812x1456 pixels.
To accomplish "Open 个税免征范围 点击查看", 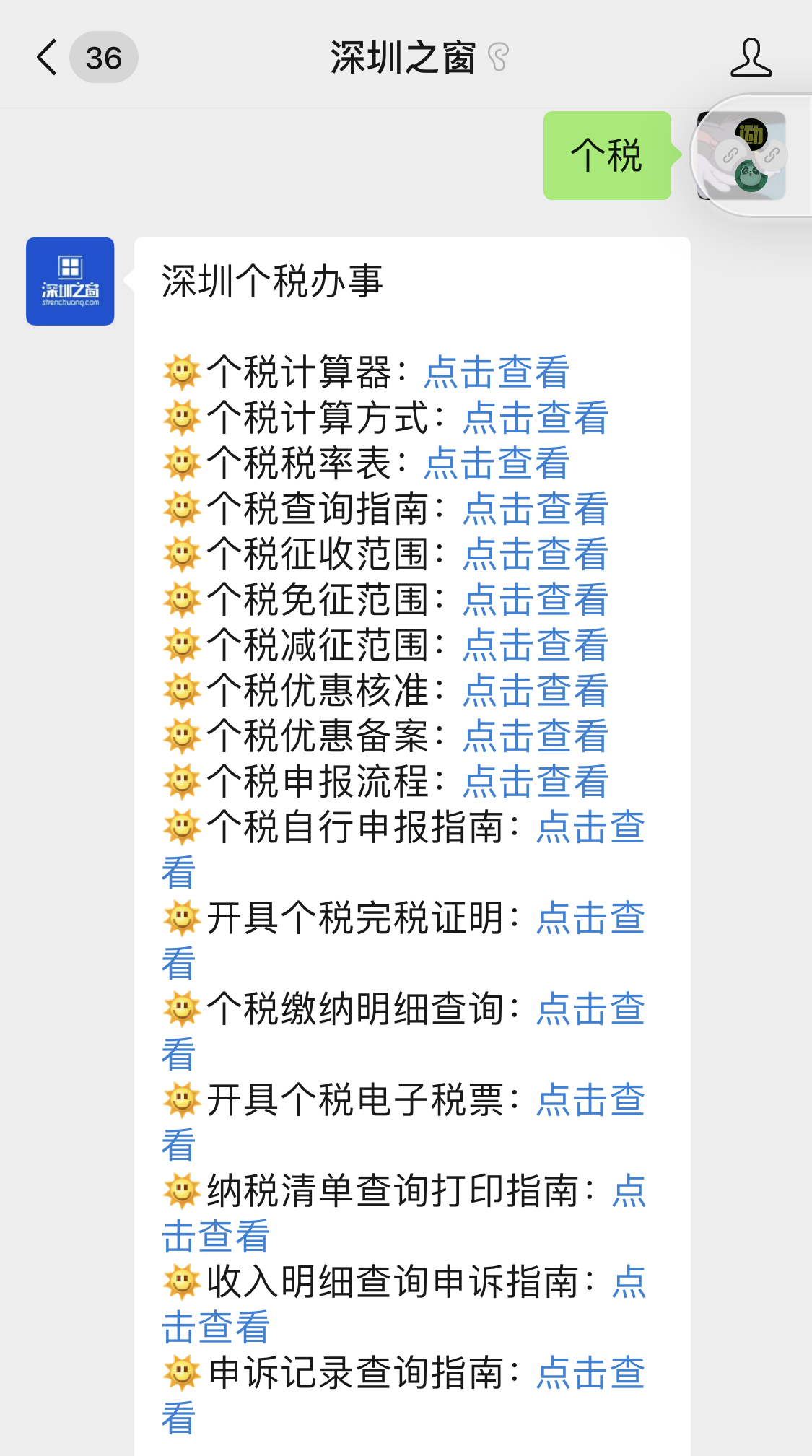I will 535,600.
